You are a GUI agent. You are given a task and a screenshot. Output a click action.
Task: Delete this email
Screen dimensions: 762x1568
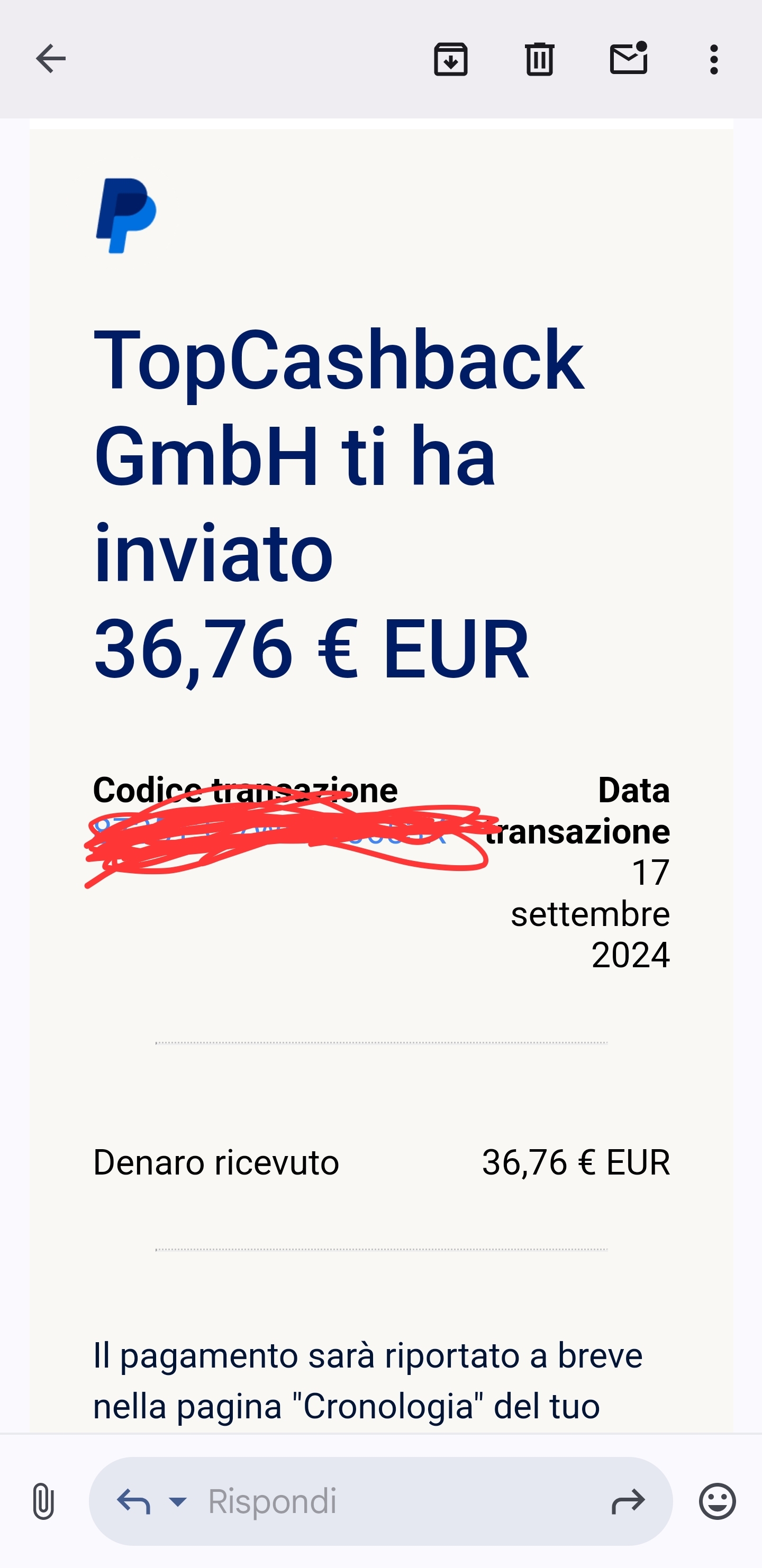pos(539,59)
